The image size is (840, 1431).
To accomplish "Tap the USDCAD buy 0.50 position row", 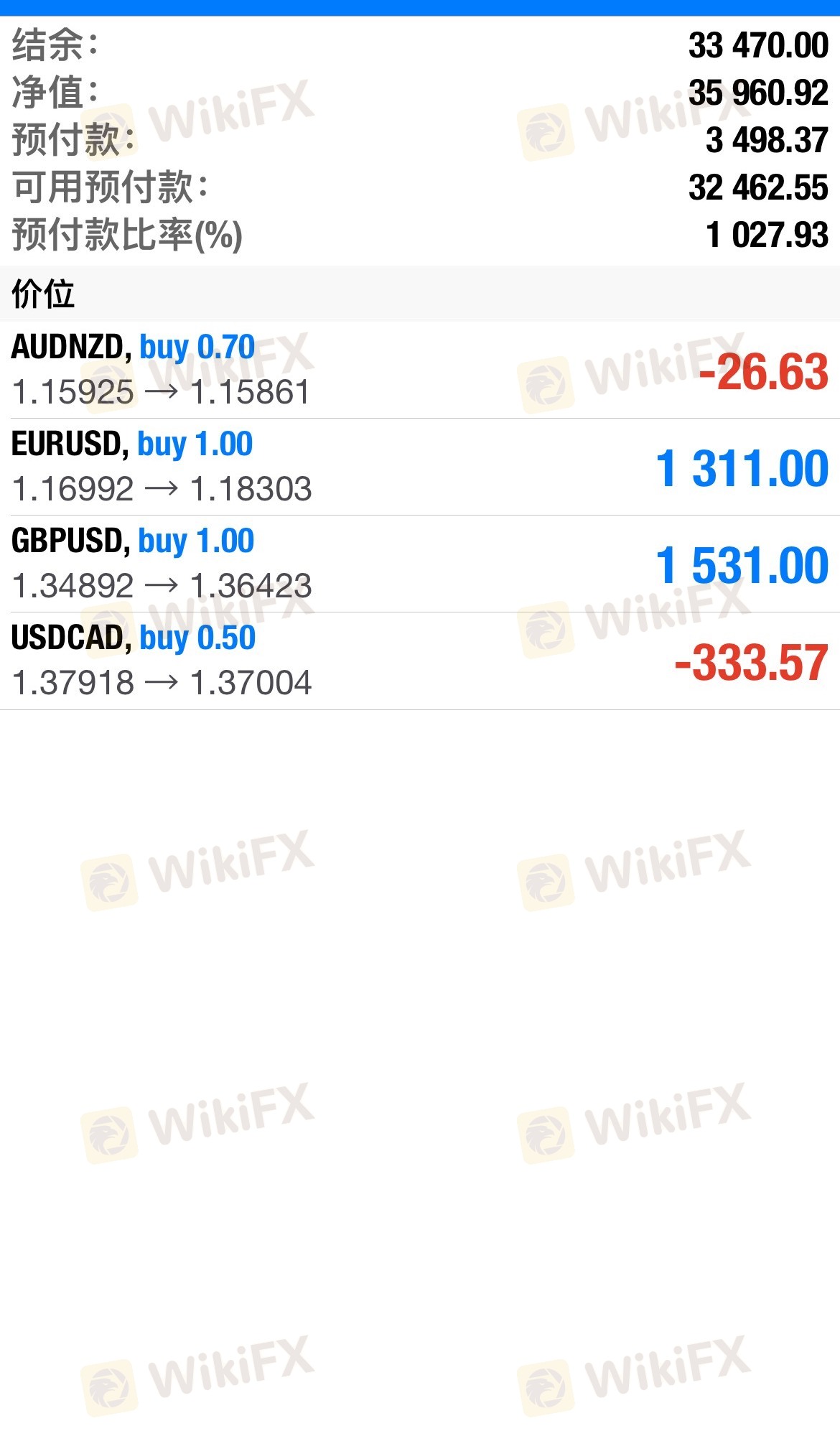I will click(x=420, y=661).
